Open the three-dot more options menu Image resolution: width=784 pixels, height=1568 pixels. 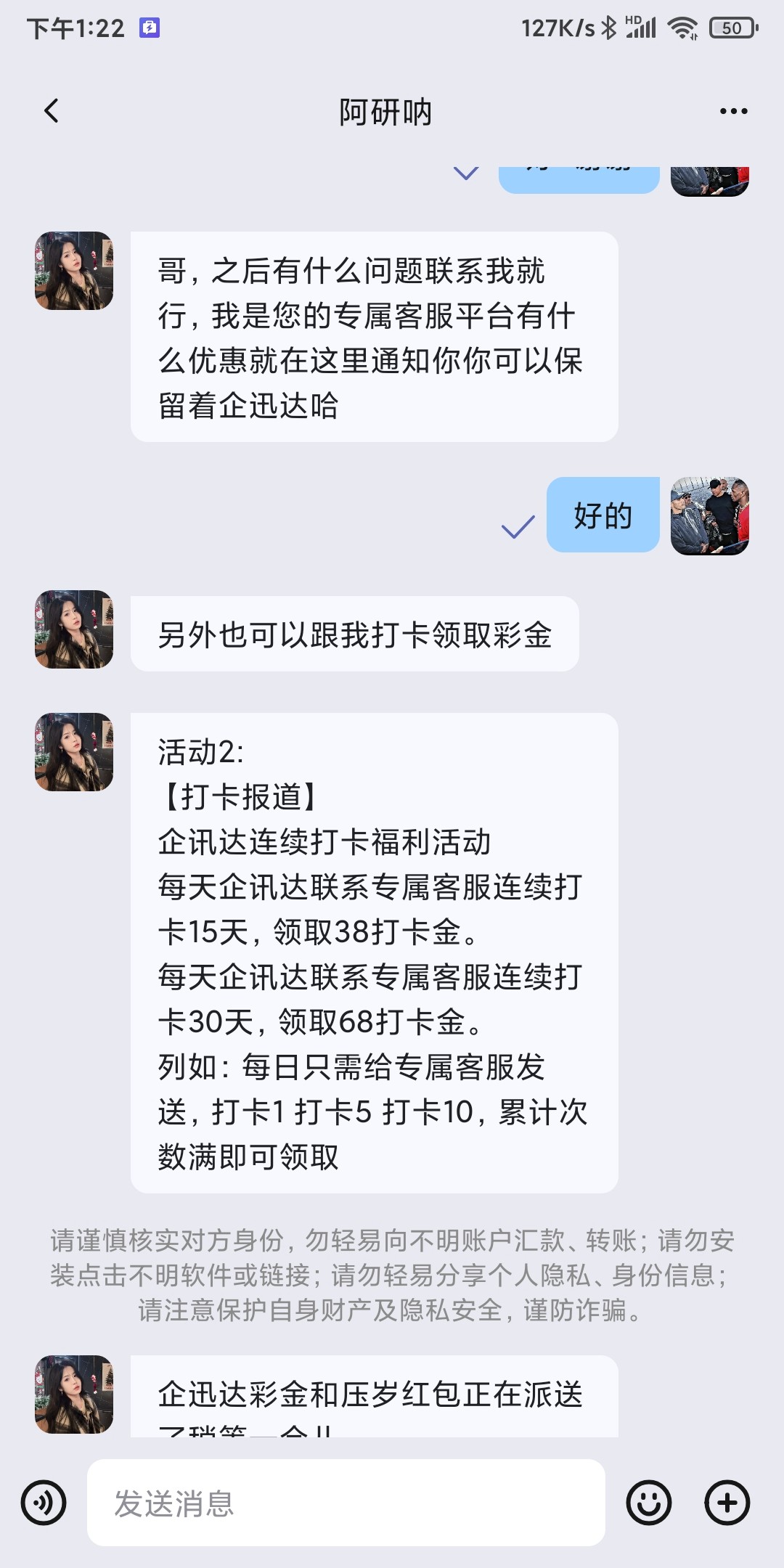tap(733, 111)
